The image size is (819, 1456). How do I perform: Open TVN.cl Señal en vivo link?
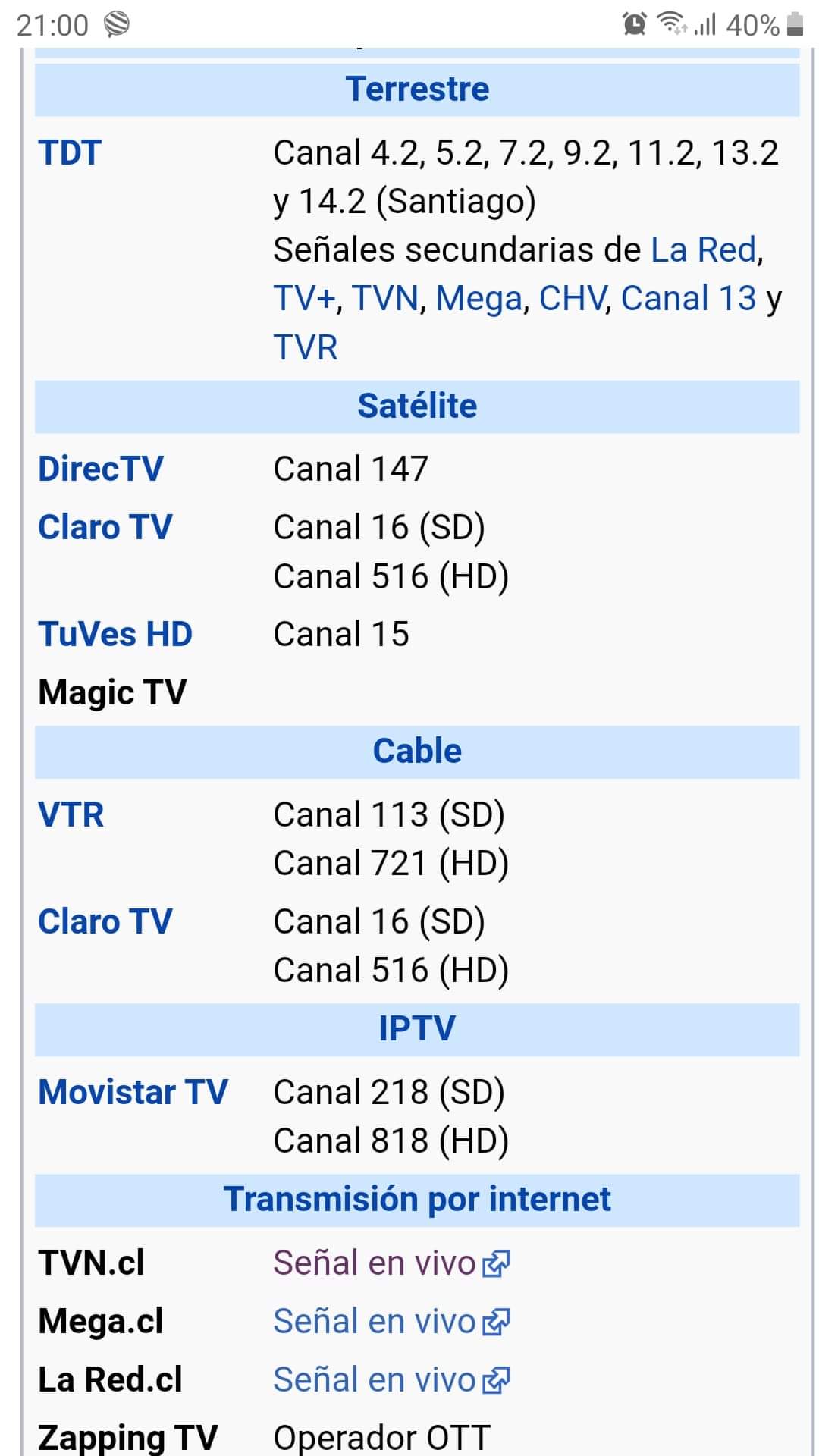pyautogui.click(x=391, y=1263)
